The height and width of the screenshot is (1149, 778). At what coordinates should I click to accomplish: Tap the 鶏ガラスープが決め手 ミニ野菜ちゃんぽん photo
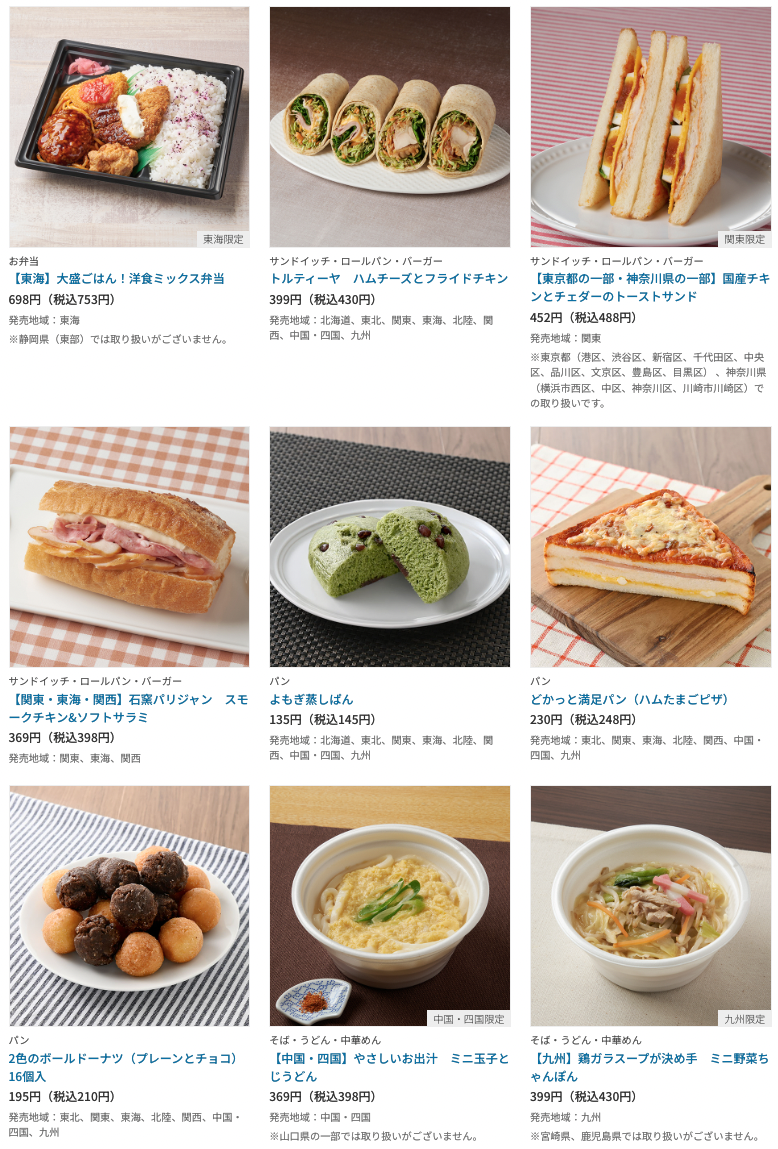point(650,905)
